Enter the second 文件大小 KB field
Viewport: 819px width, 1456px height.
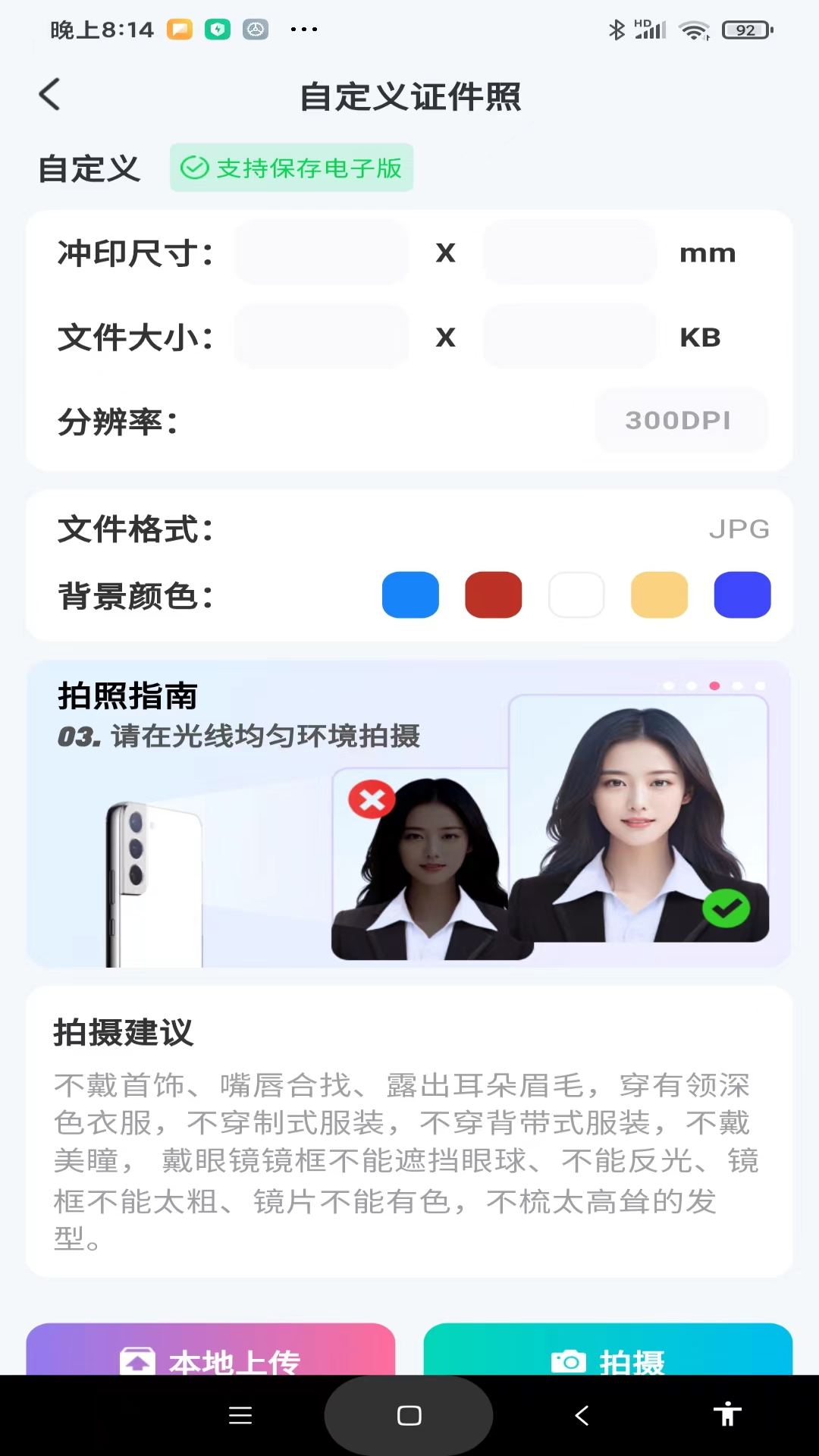pos(570,337)
